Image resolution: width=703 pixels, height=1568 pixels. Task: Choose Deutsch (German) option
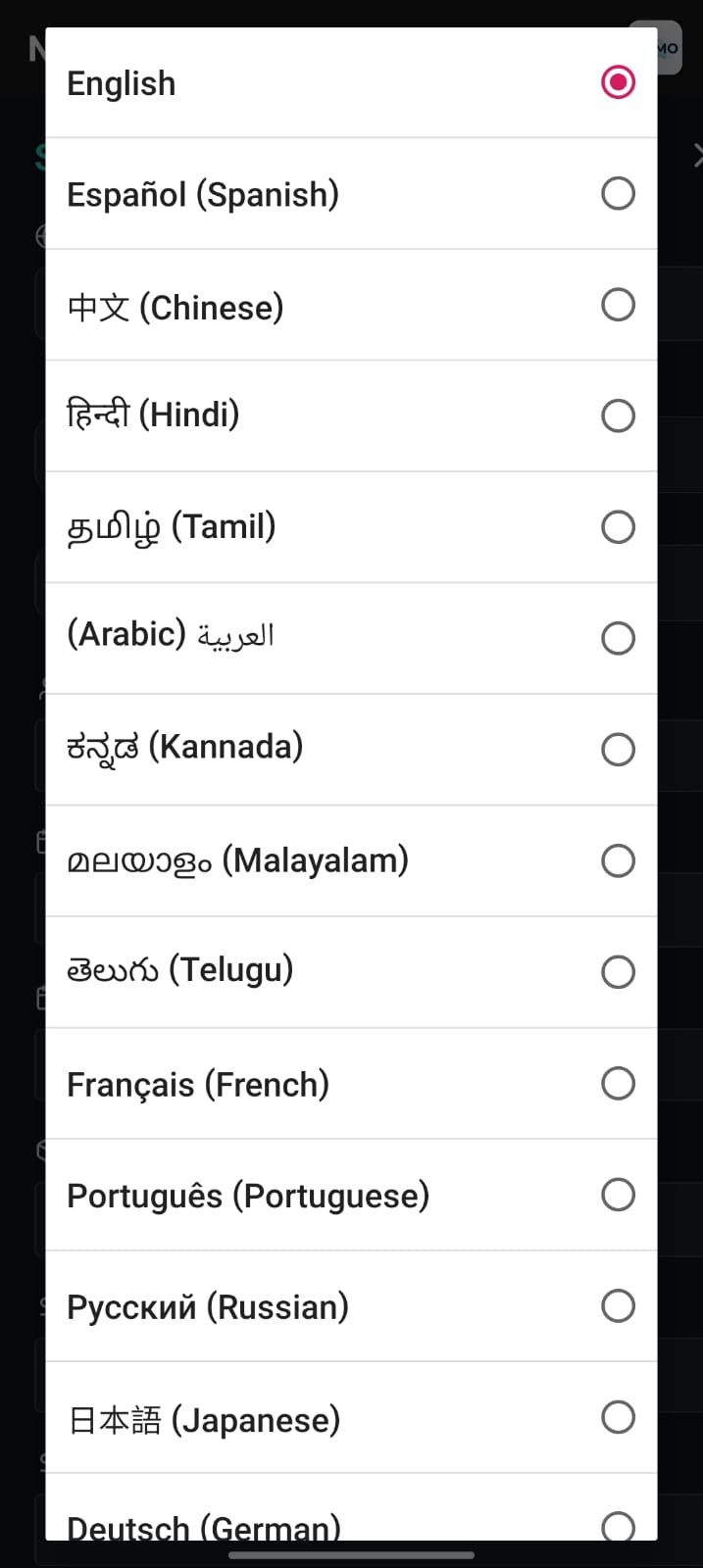[618, 1525]
